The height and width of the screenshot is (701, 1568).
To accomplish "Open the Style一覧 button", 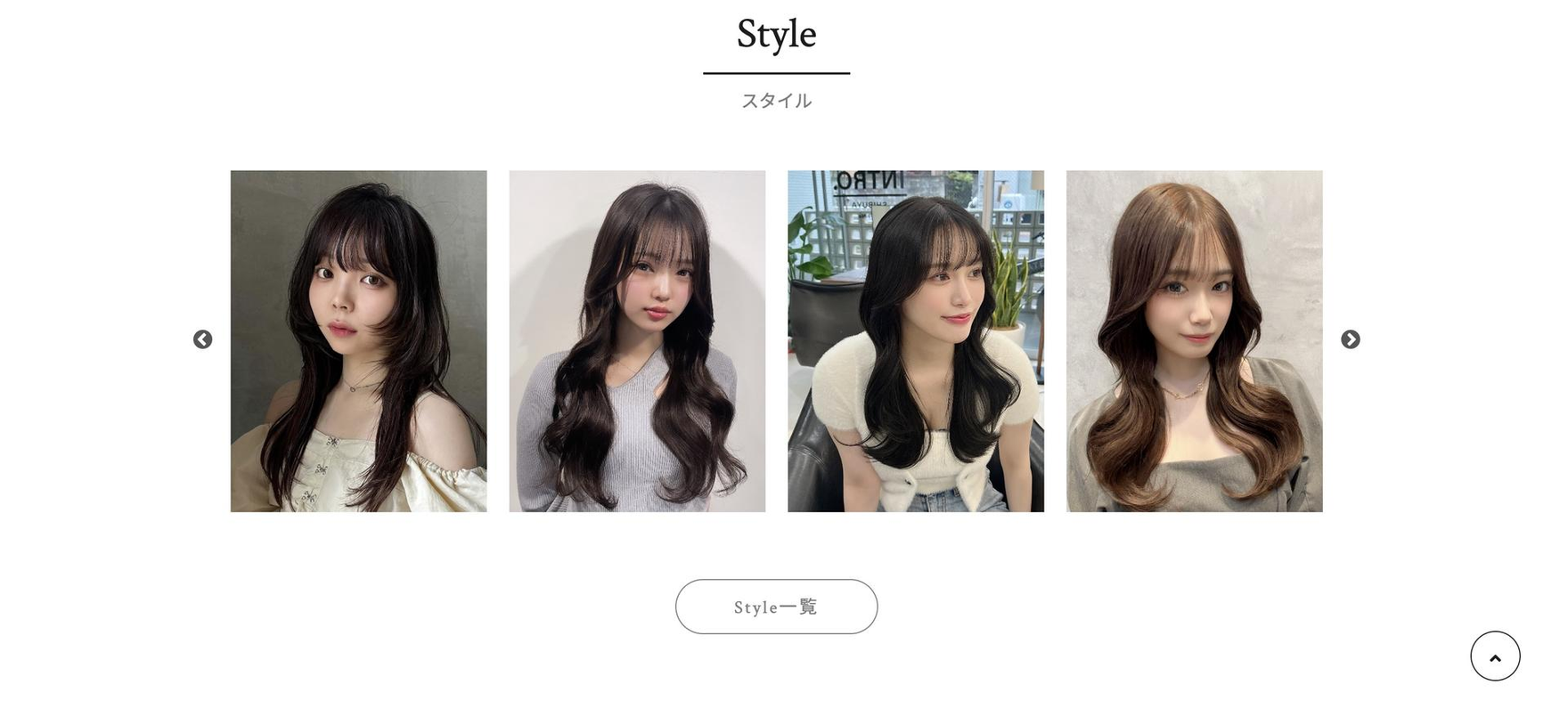I will [x=776, y=607].
